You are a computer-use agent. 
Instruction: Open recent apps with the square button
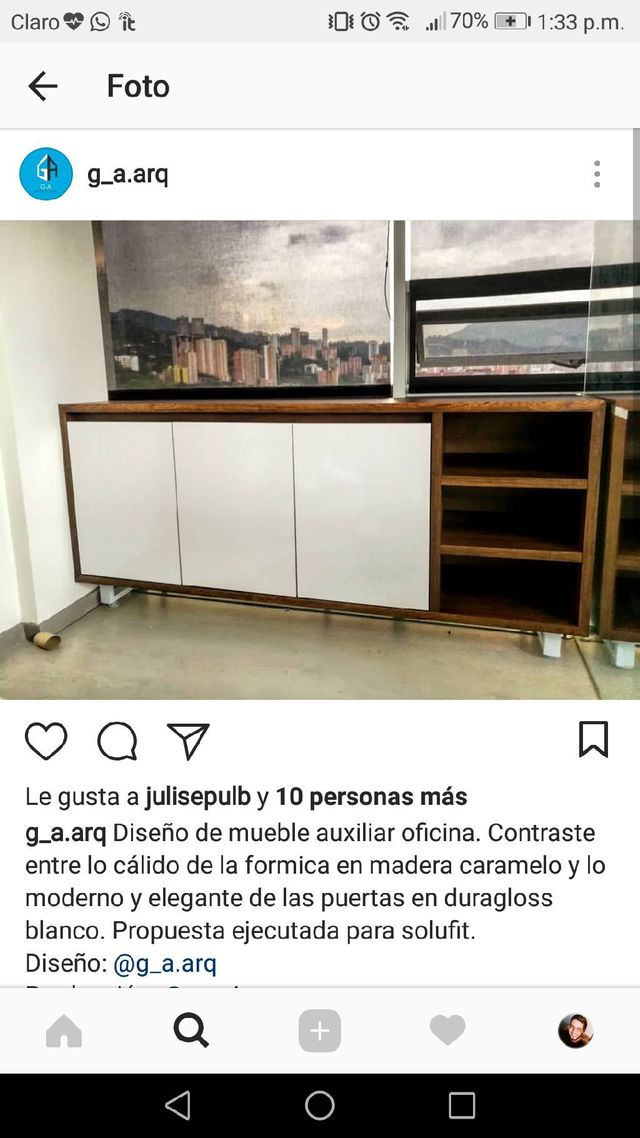click(461, 1106)
